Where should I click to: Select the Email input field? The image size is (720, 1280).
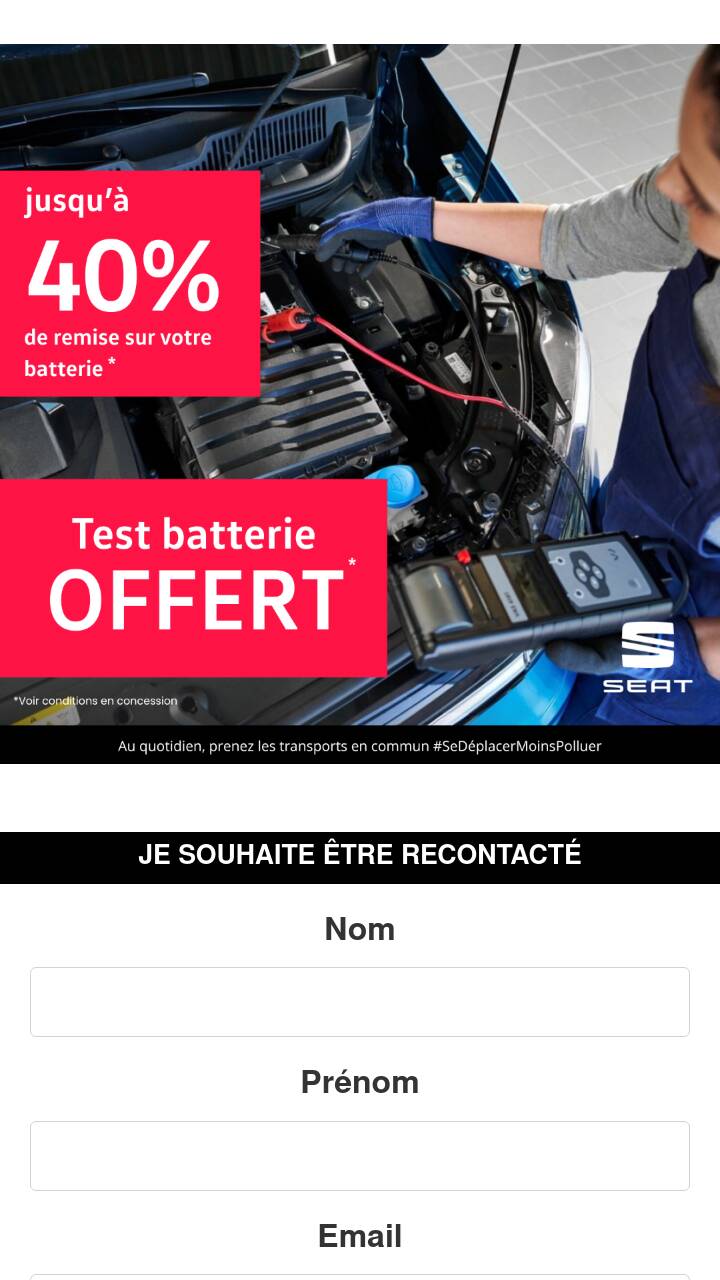tap(360, 1276)
